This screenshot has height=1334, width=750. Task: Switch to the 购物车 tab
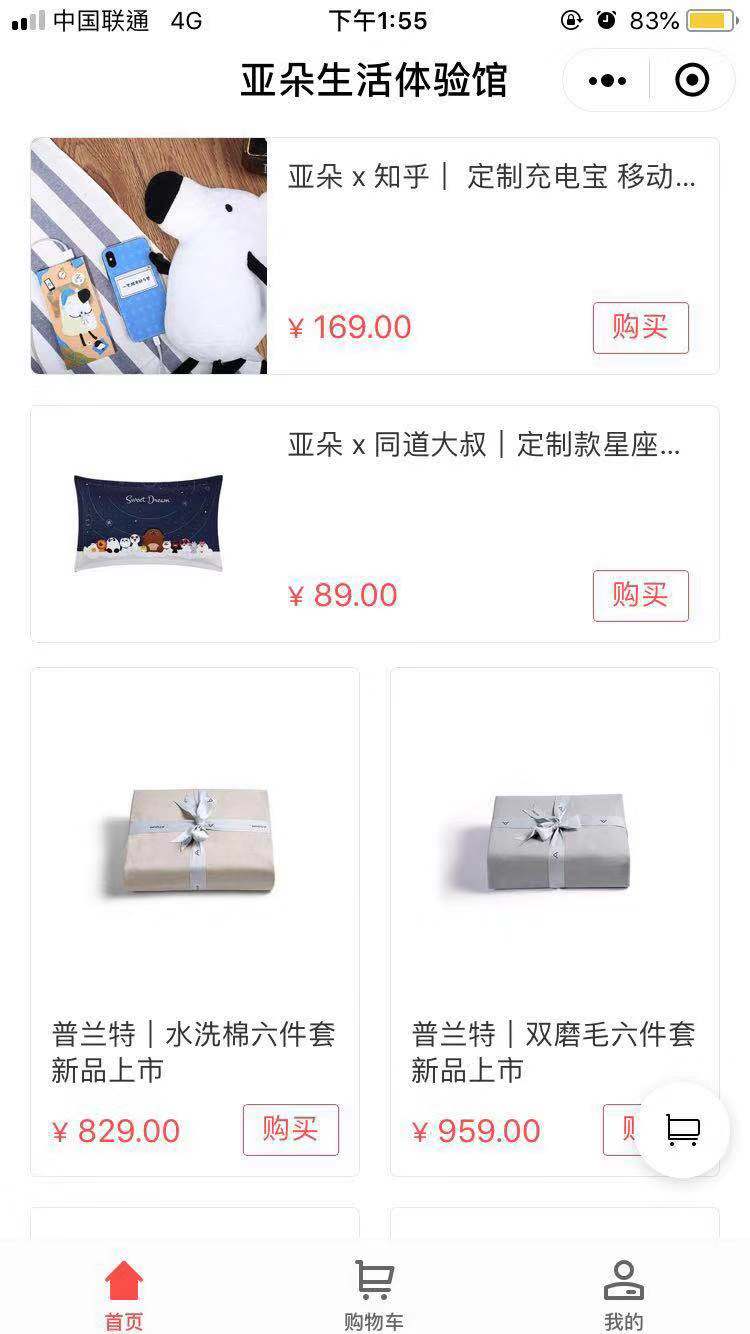(x=374, y=1294)
